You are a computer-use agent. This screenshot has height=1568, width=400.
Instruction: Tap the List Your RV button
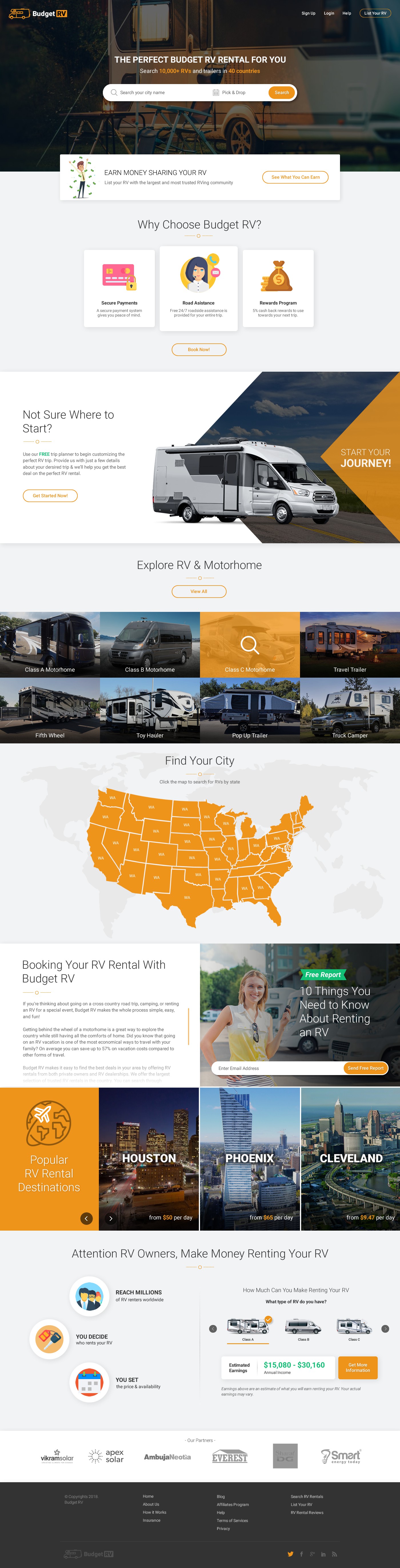click(x=375, y=13)
